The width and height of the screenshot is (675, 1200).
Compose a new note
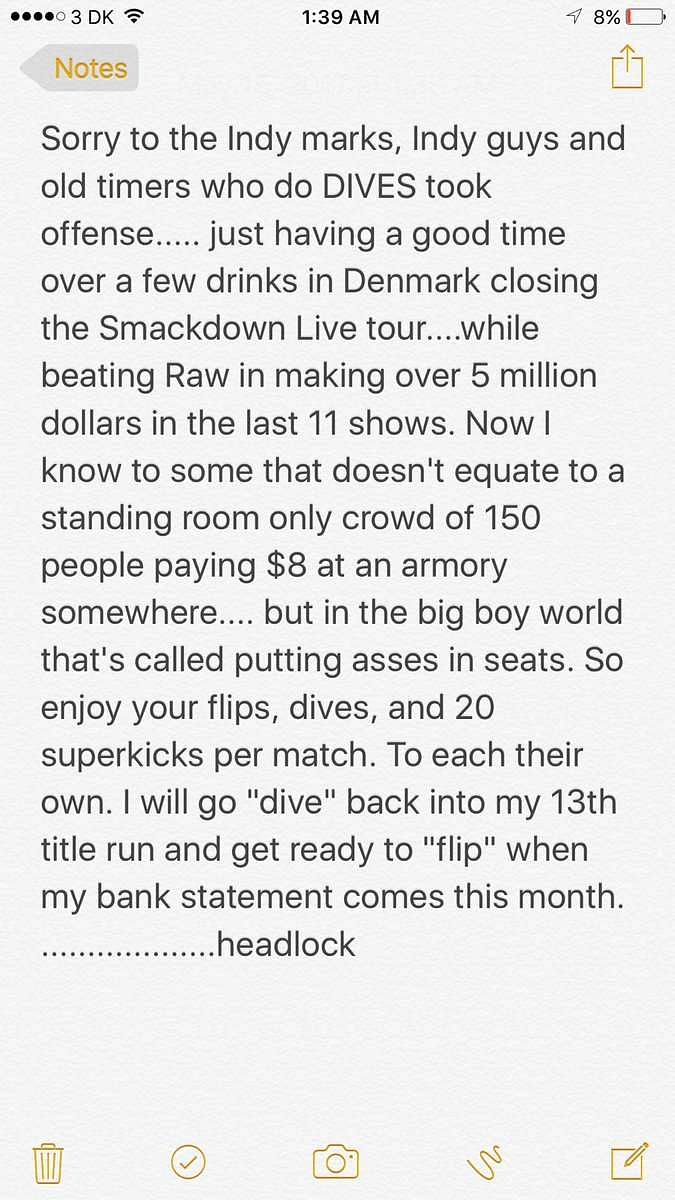(x=630, y=1160)
